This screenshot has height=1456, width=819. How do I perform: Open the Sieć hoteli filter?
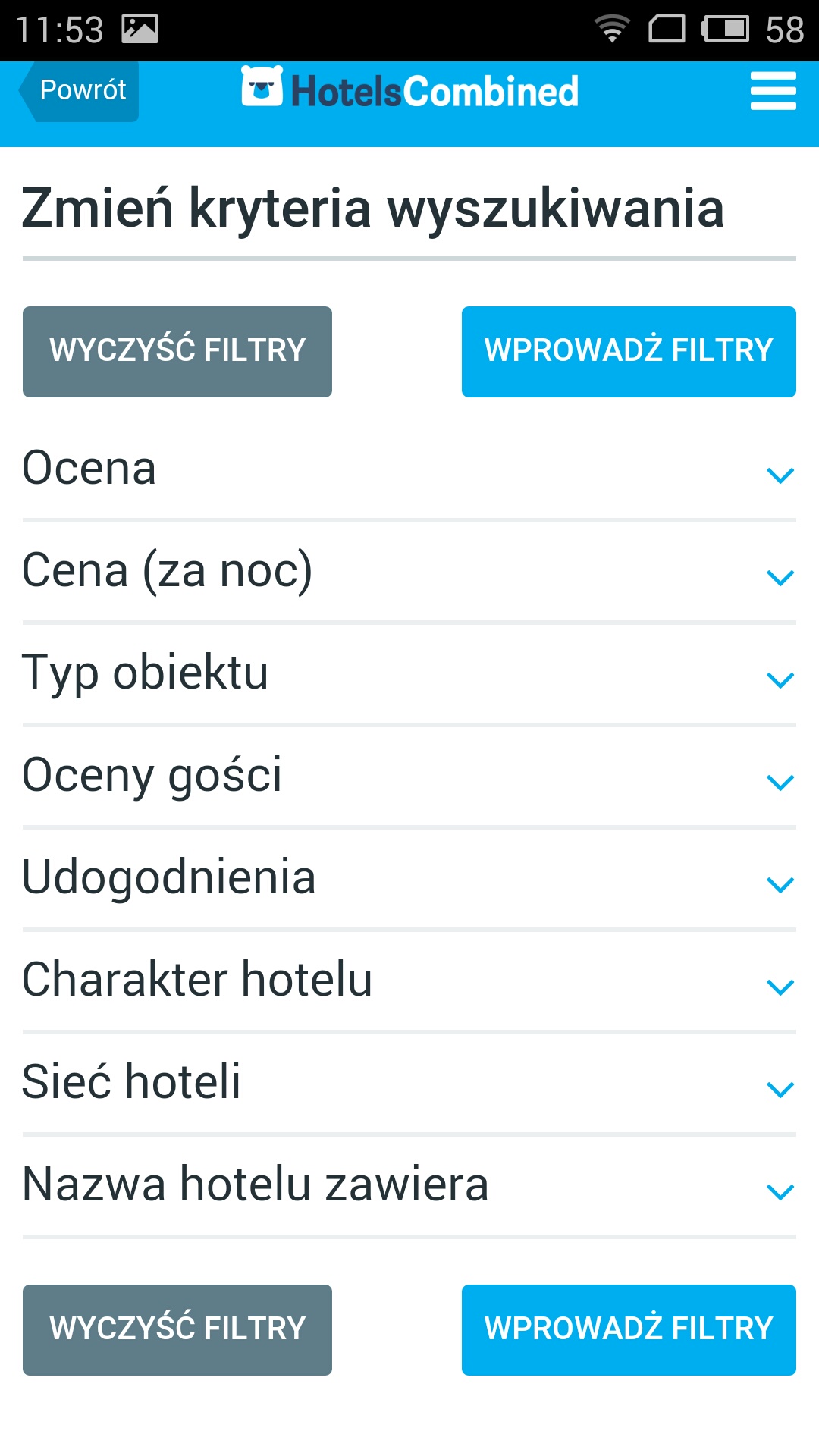pos(409,1083)
